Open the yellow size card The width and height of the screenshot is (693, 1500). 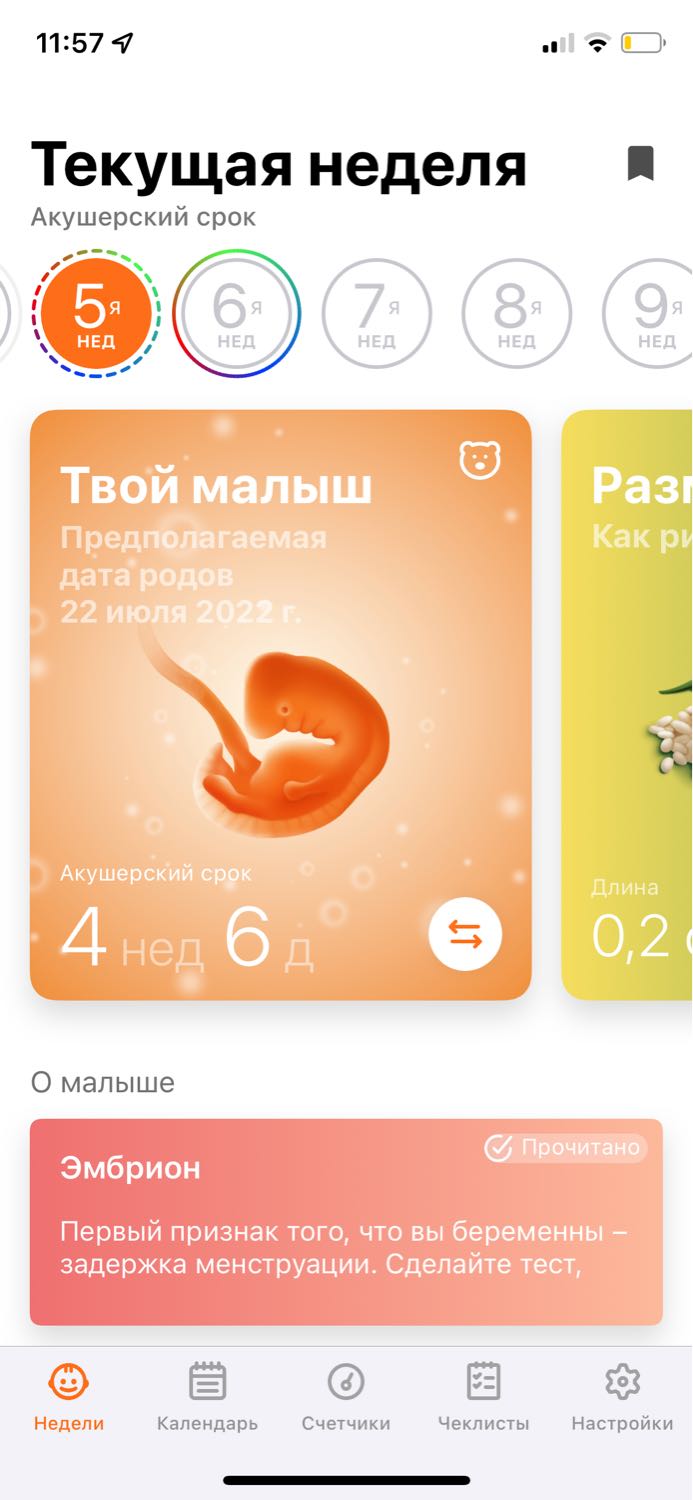click(x=628, y=705)
